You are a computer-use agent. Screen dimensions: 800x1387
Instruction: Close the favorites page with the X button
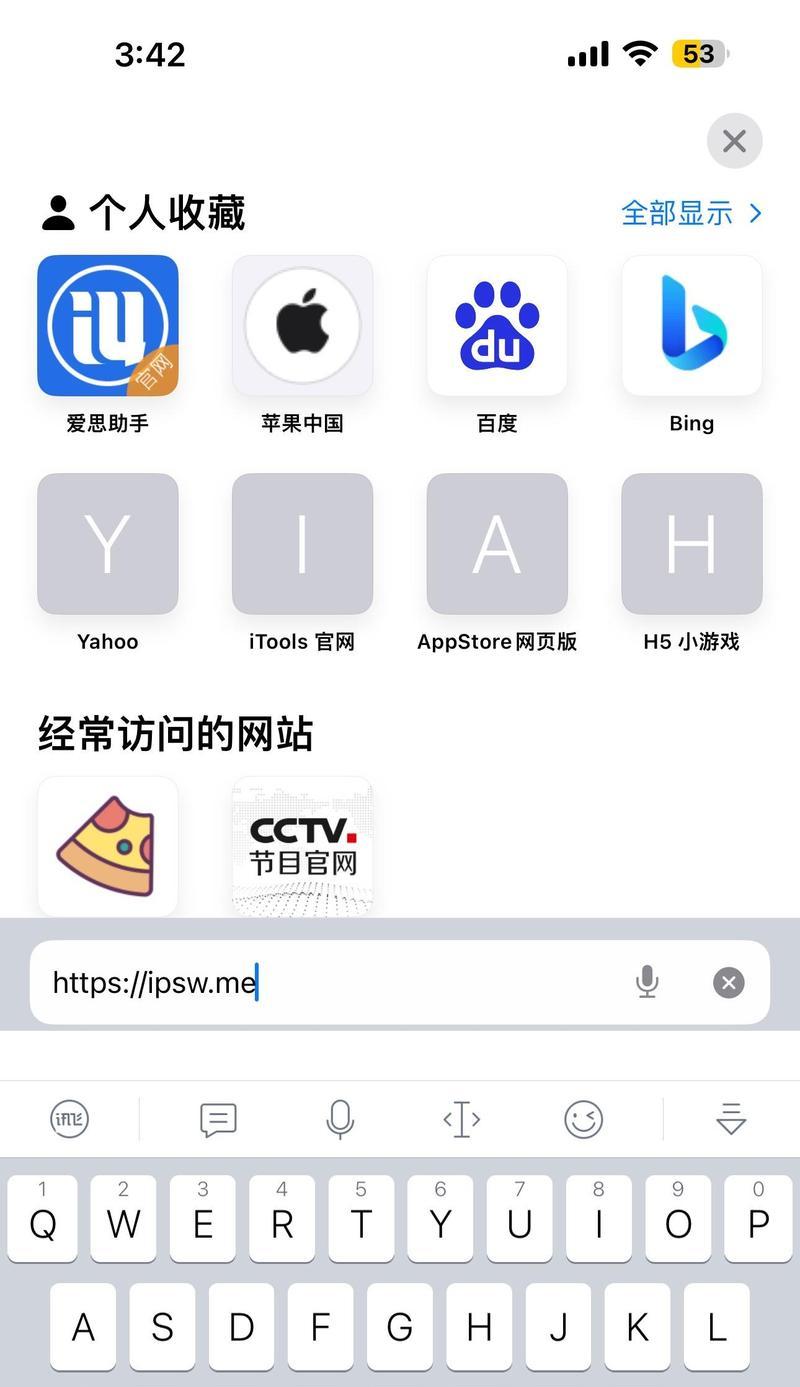pyautogui.click(x=734, y=141)
